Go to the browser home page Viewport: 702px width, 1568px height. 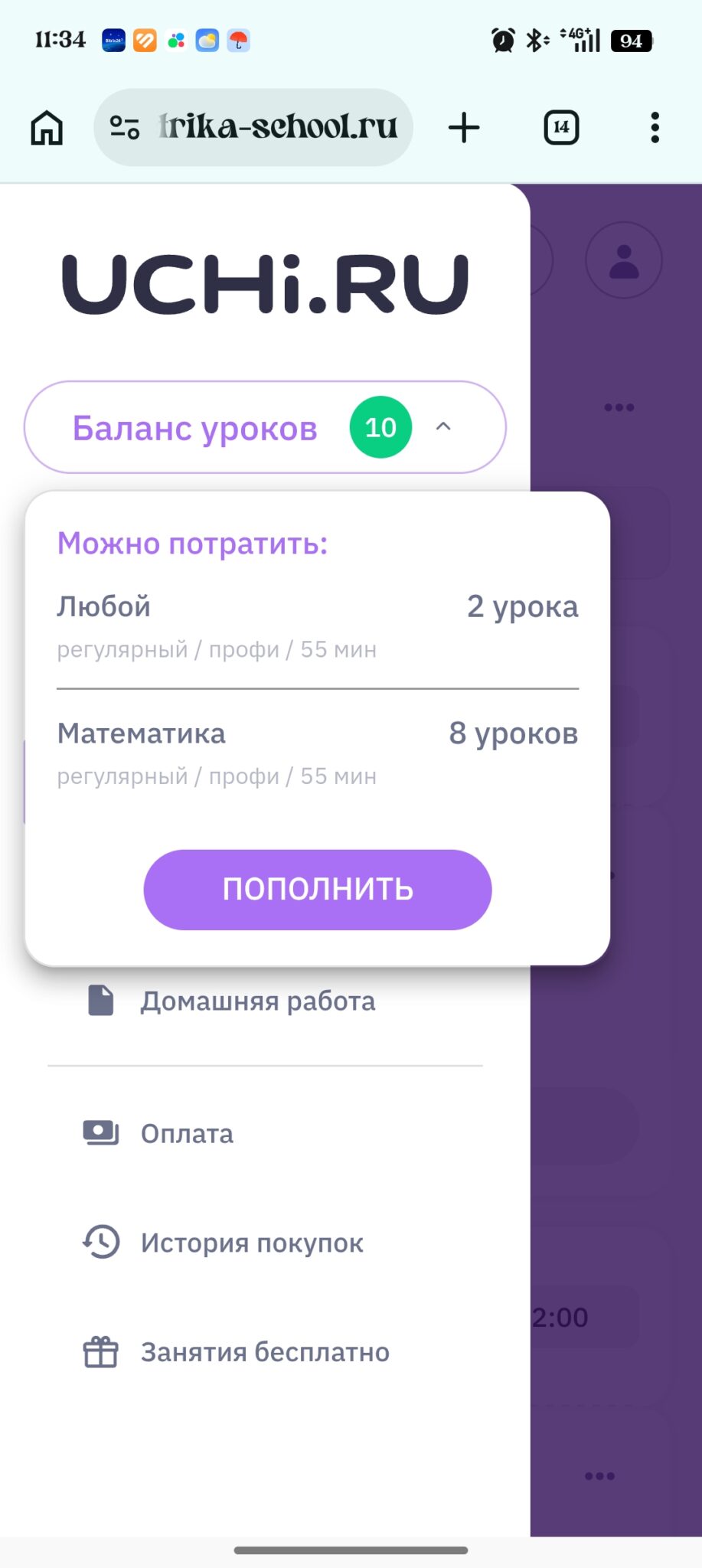pos(47,127)
